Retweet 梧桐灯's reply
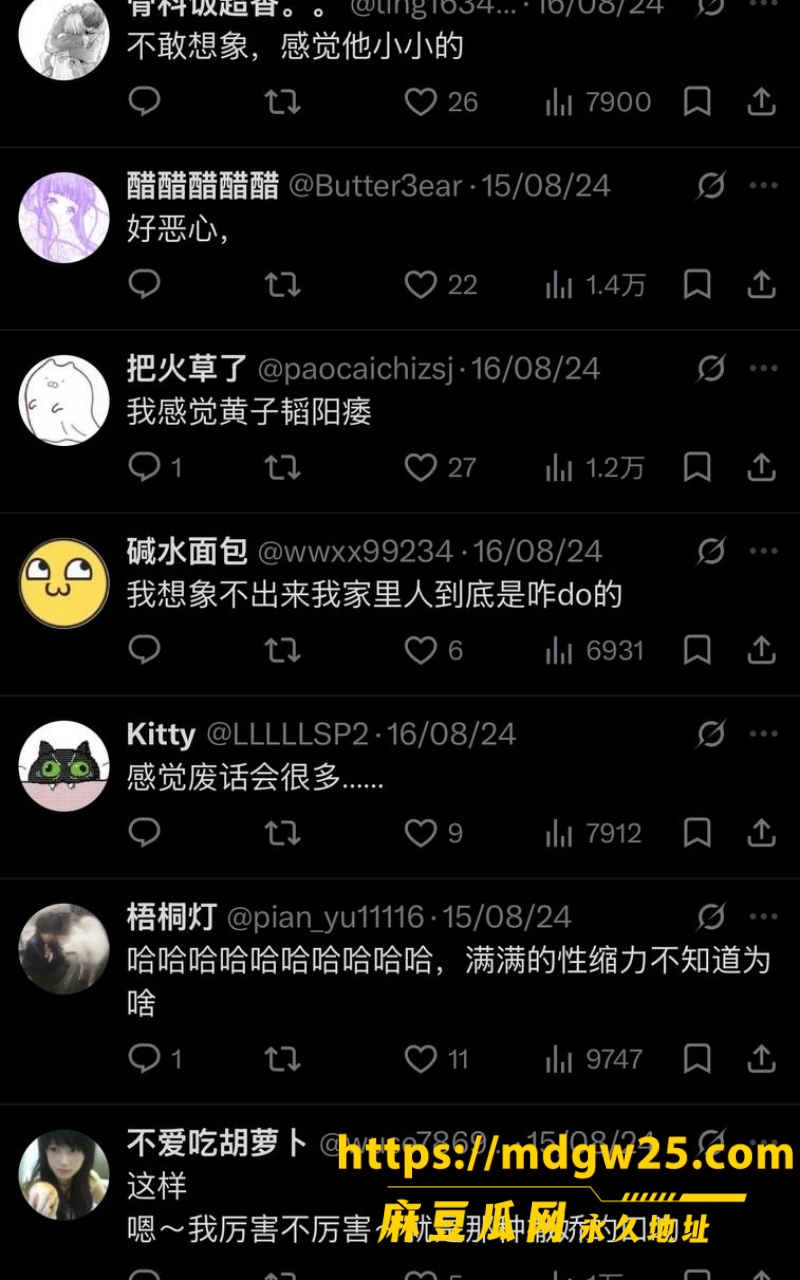The height and width of the screenshot is (1280, 800). point(282,1058)
